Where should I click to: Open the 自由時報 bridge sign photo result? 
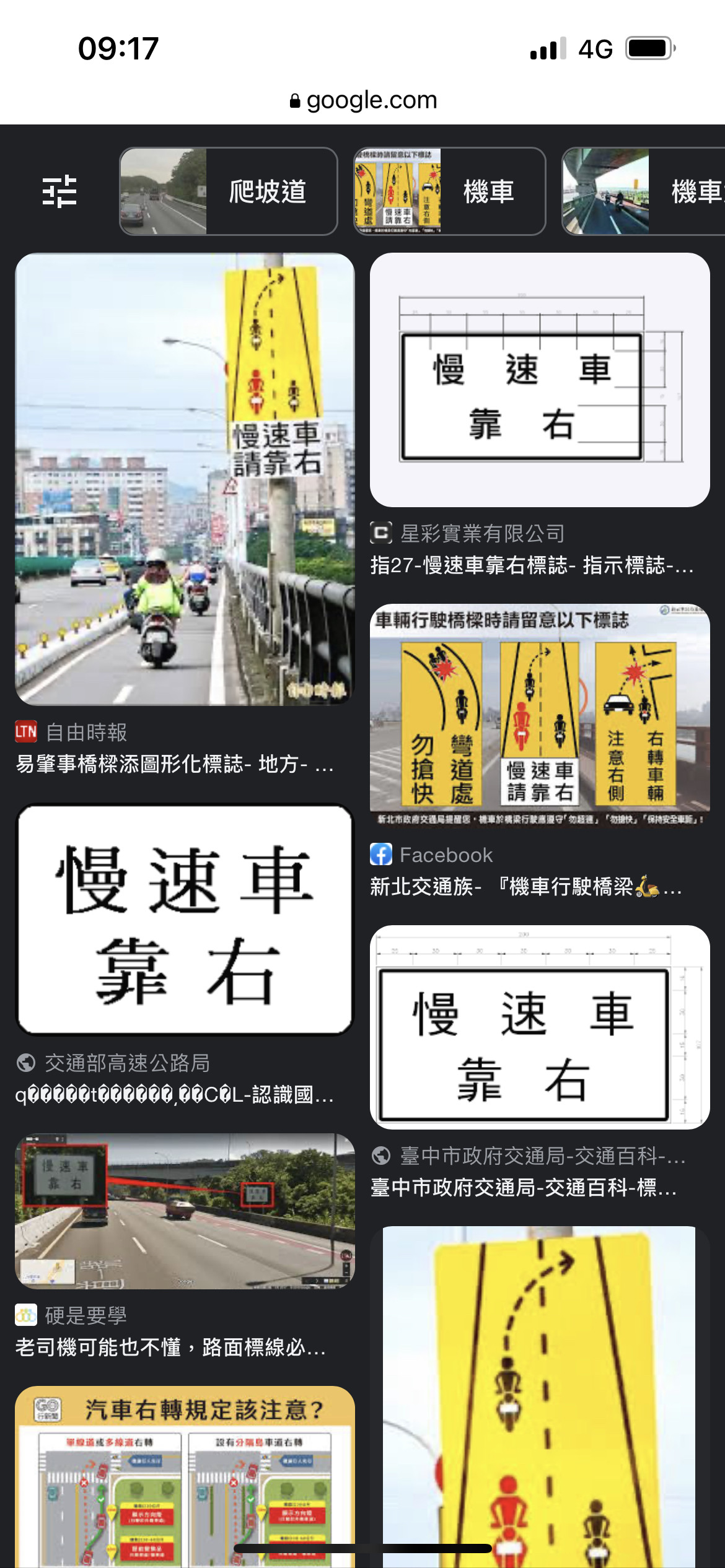(x=185, y=479)
